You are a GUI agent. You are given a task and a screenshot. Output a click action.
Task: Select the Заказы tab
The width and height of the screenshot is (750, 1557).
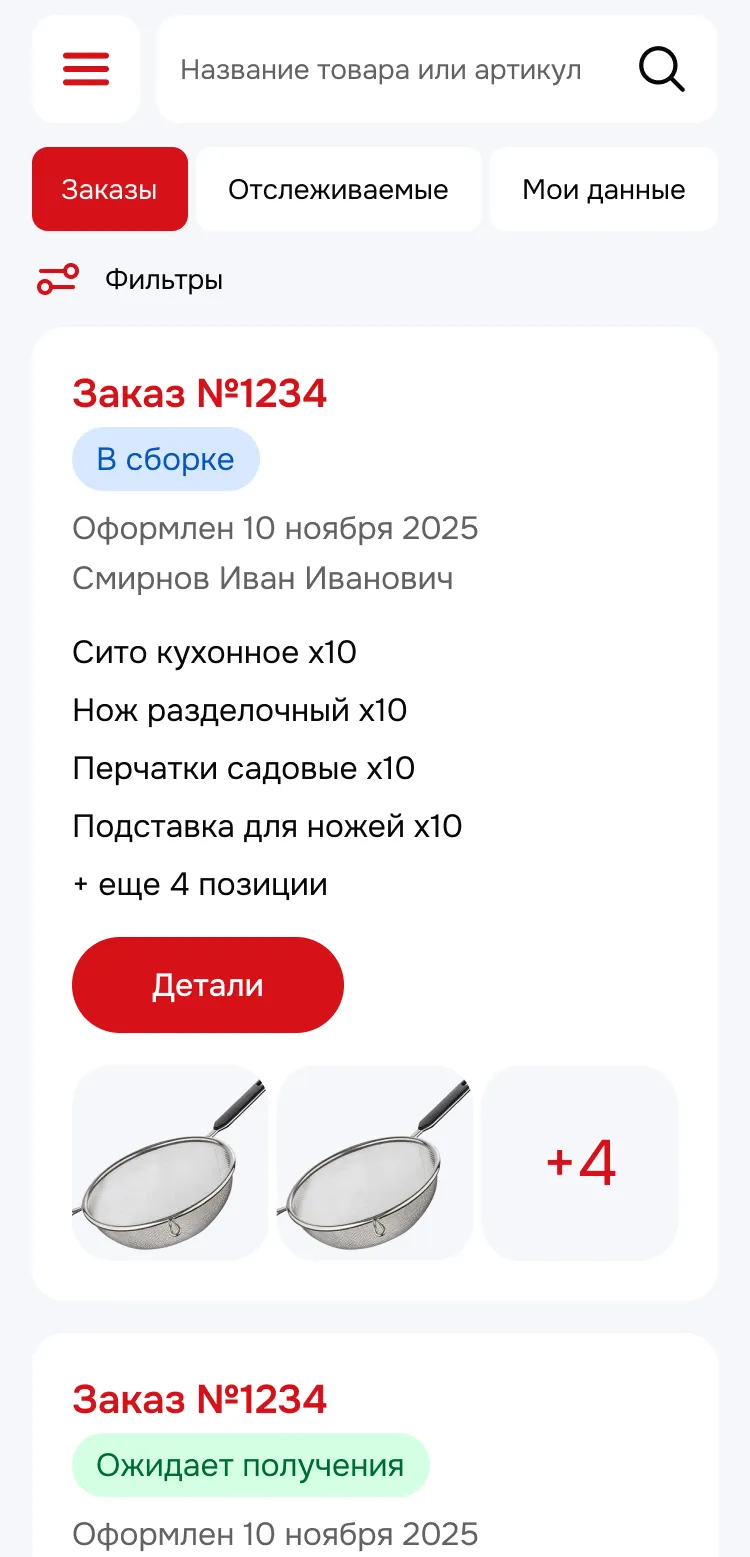(110, 189)
